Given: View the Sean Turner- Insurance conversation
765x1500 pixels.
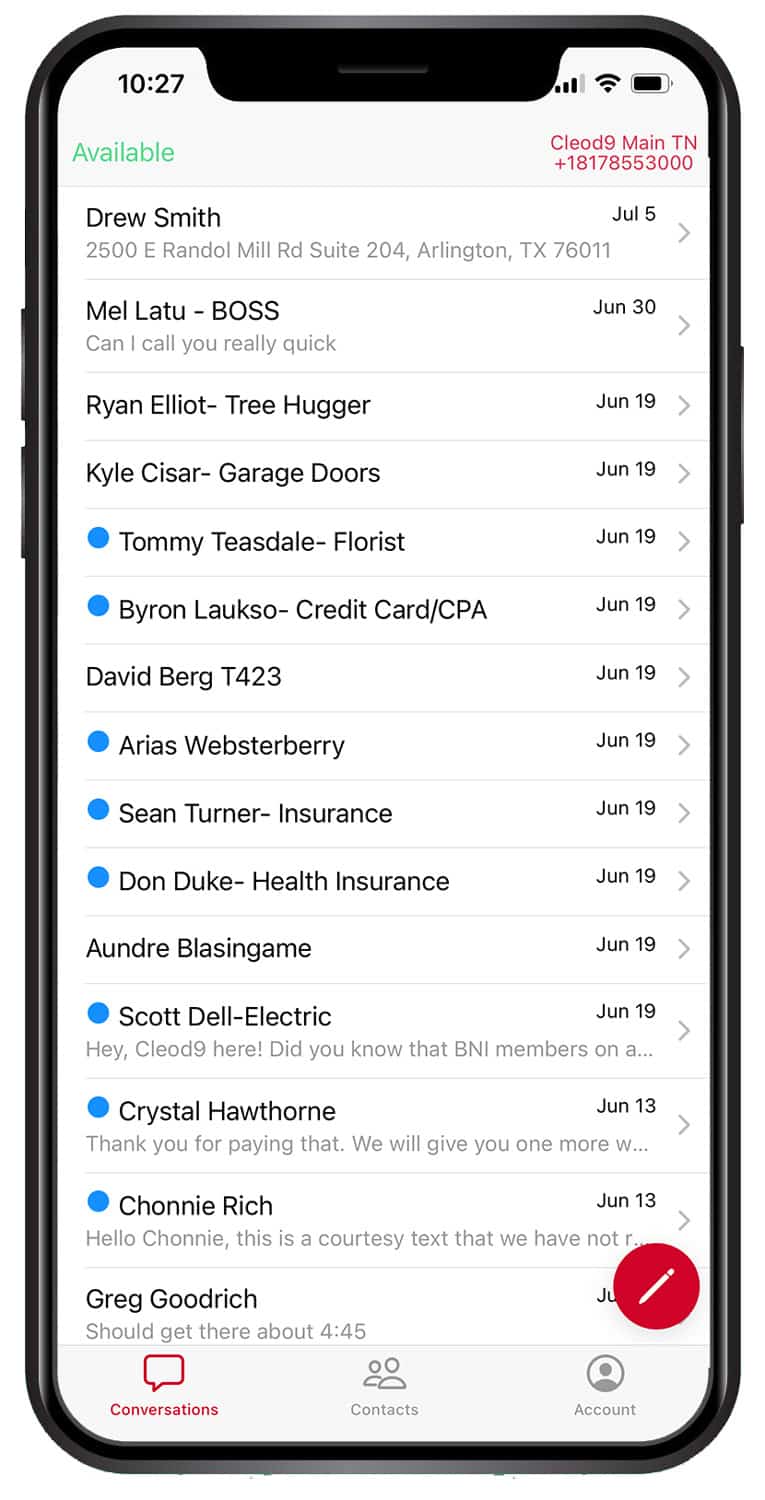Looking at the screenshot, I should 383,814.
